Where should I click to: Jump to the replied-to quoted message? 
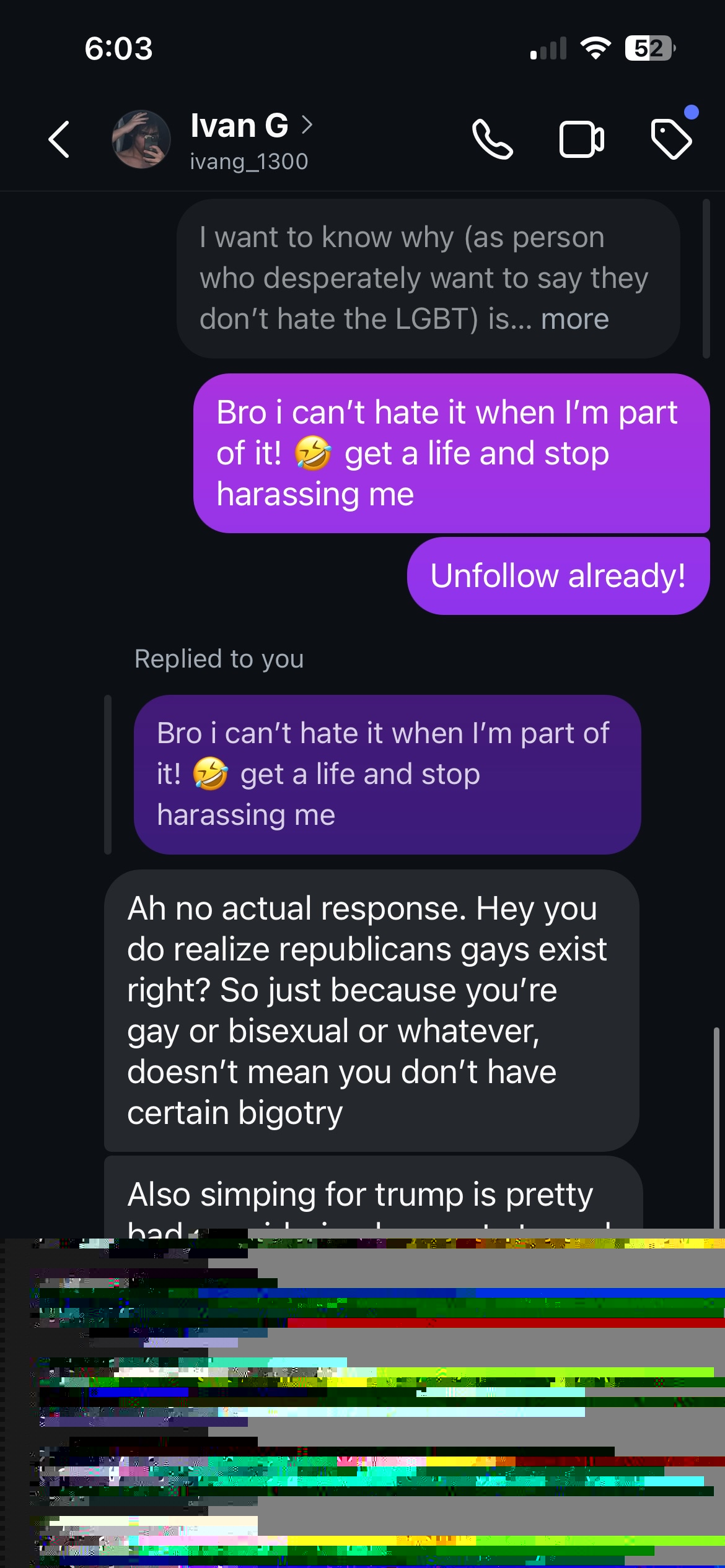pyautogui.click(x=387, y=774)
